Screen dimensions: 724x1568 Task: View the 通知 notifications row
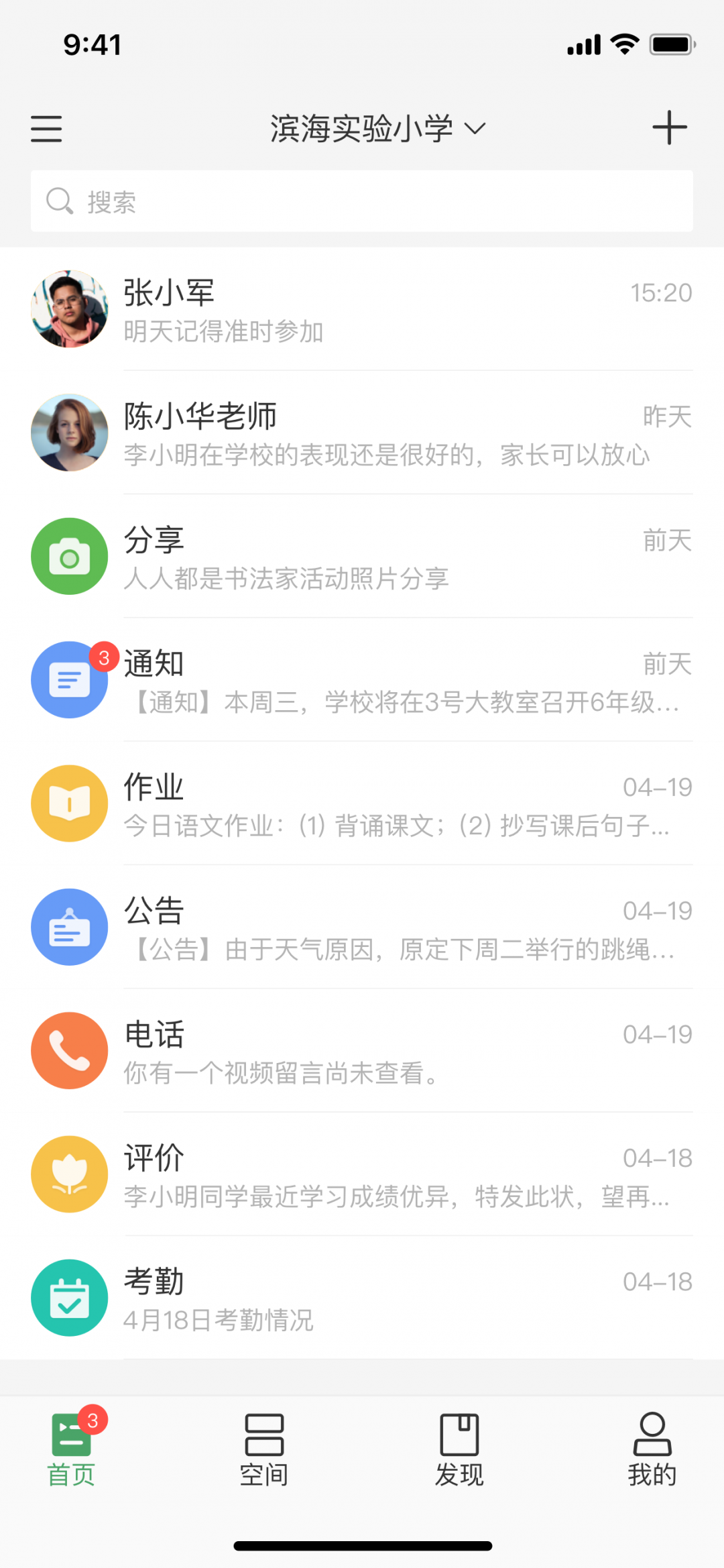pos(362,680)
